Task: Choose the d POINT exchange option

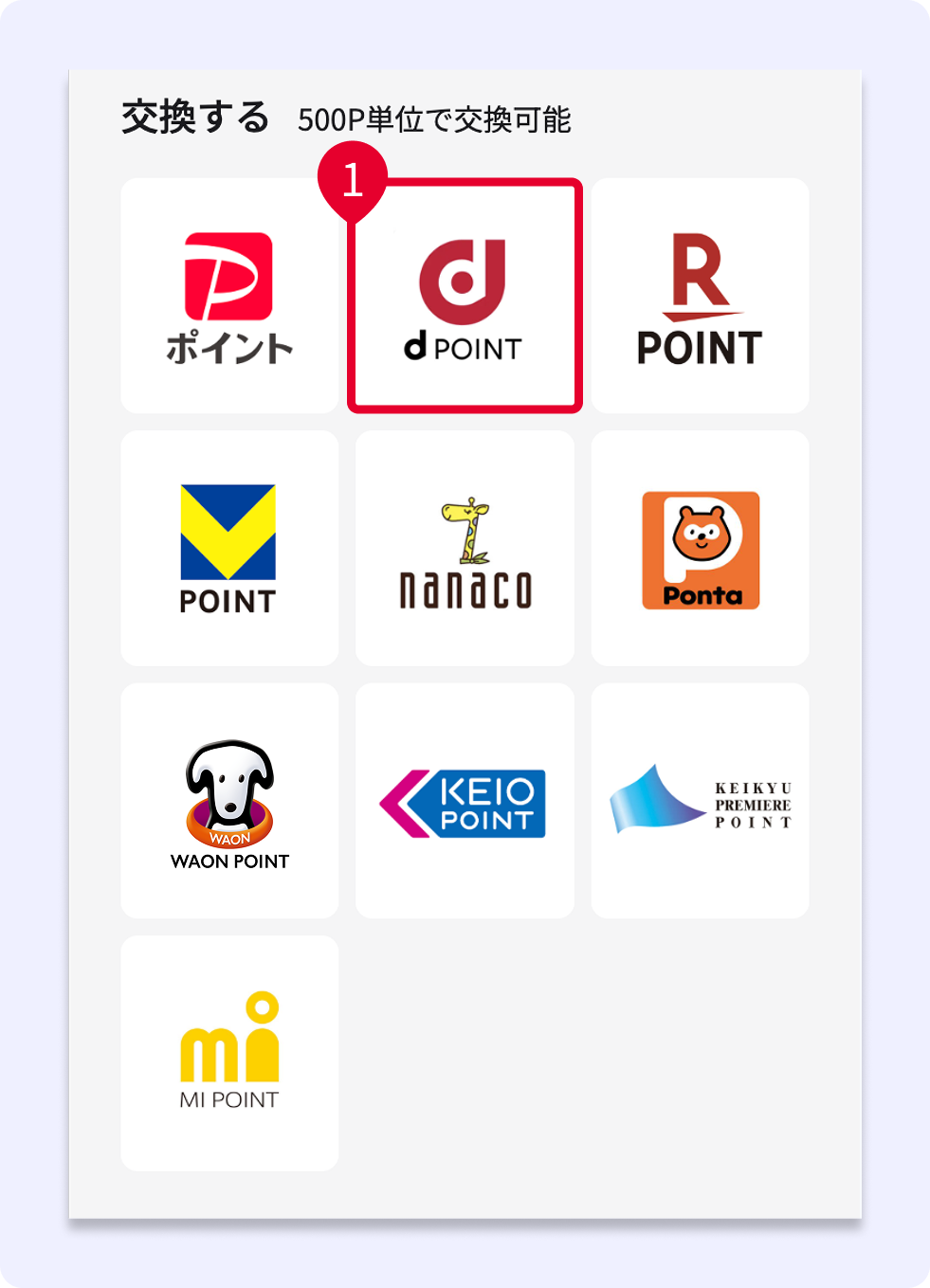Action: [x=465, y=296]
